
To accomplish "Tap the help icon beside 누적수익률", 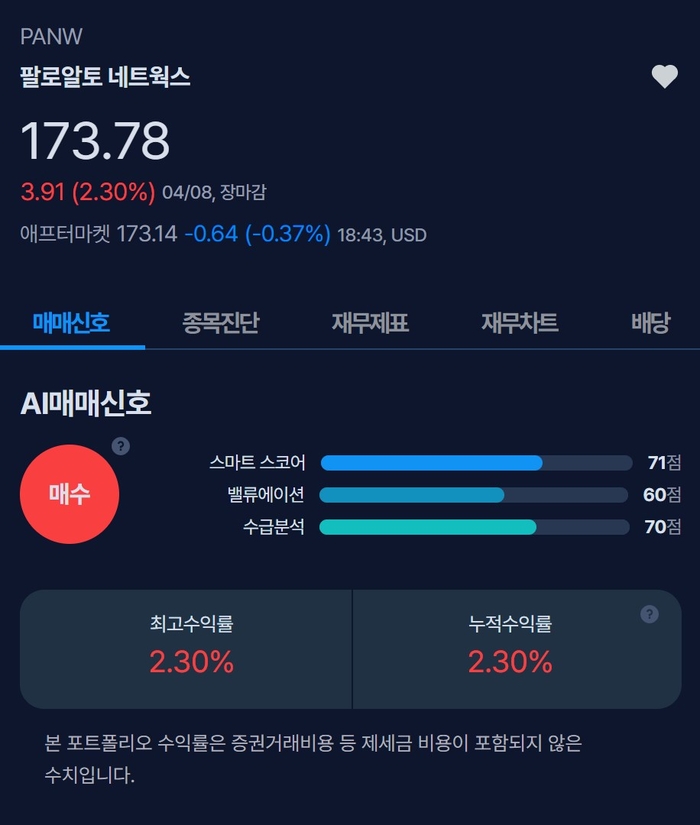I will pyautogui.click(x=649, y=614).
